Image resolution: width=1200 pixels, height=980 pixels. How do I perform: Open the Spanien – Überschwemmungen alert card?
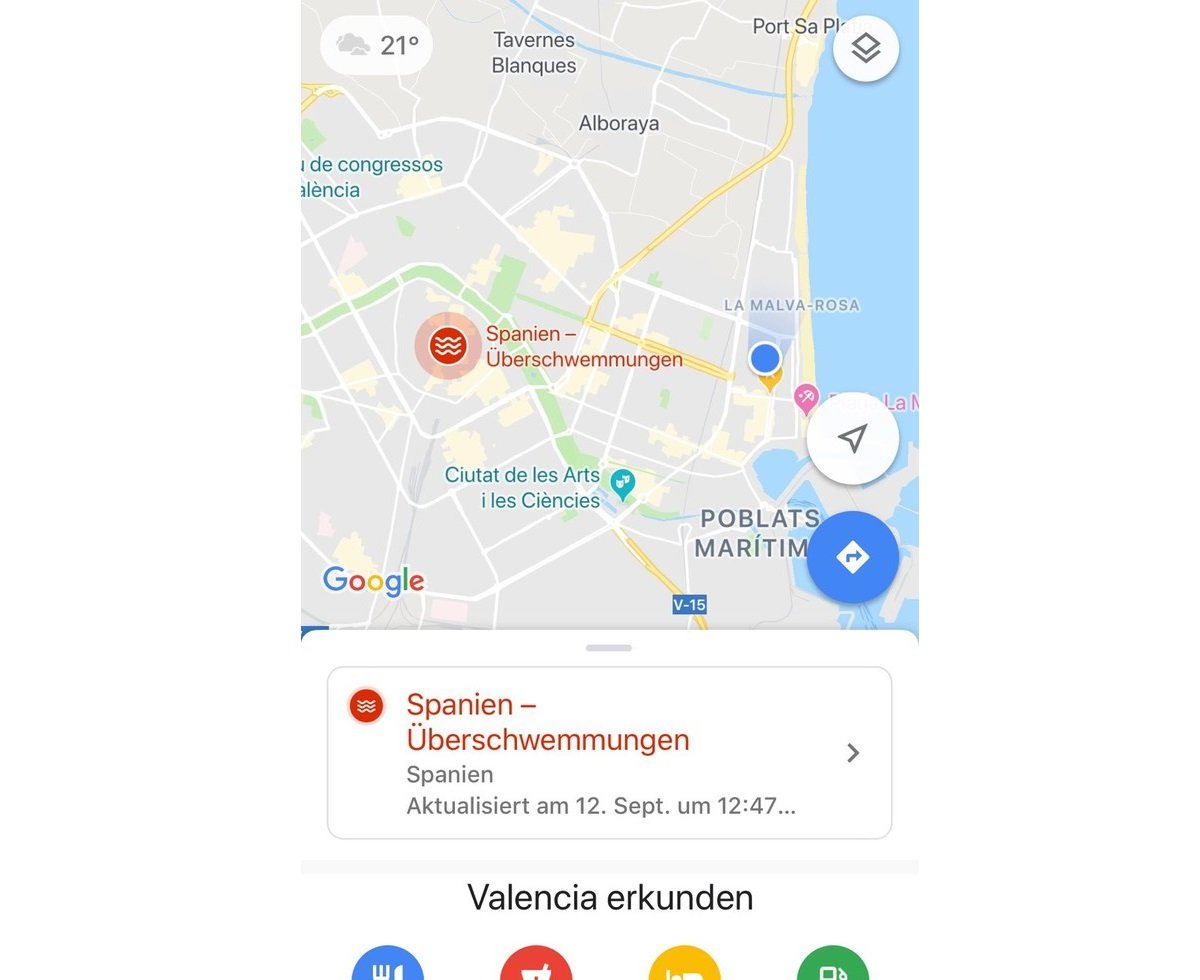609,752
